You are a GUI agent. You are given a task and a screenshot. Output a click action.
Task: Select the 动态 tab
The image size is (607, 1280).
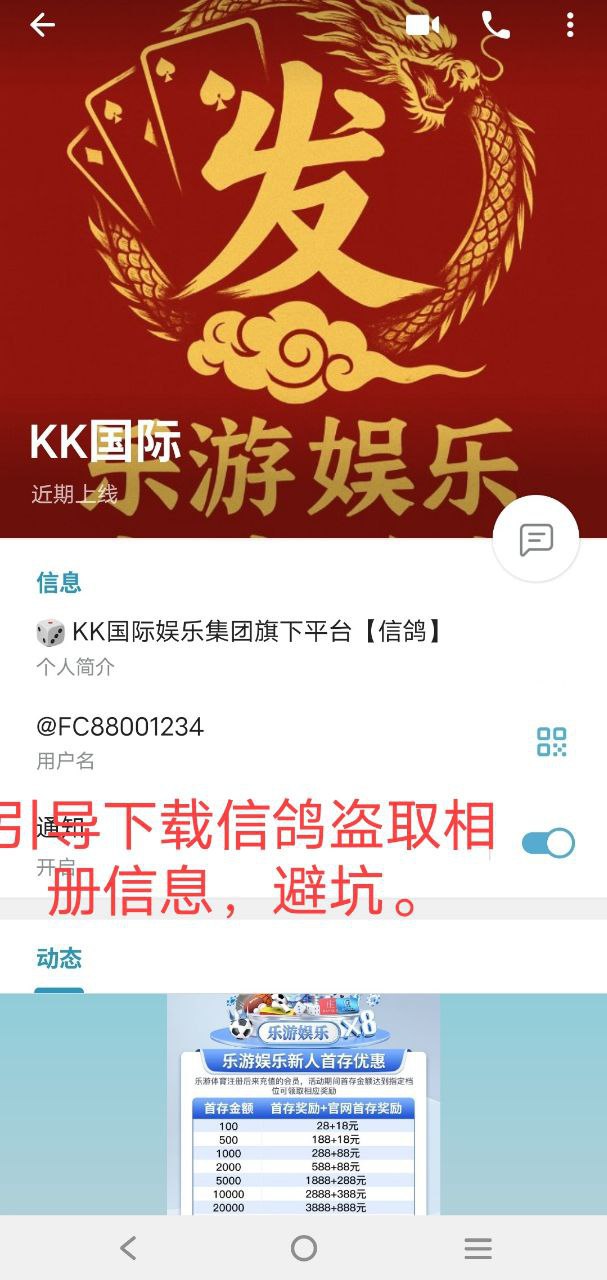tap(59, 958)
